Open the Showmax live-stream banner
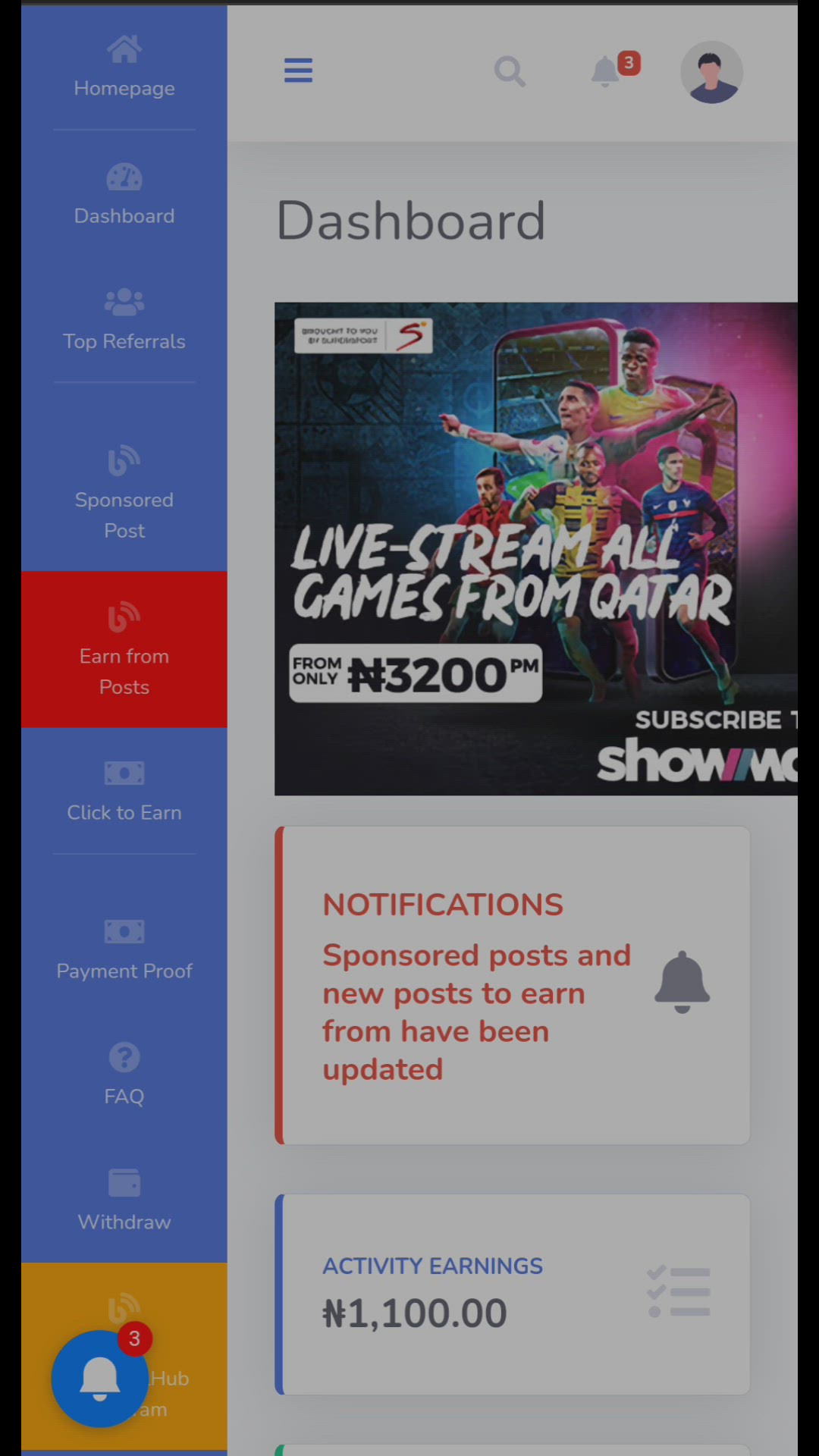 point(535,548)
